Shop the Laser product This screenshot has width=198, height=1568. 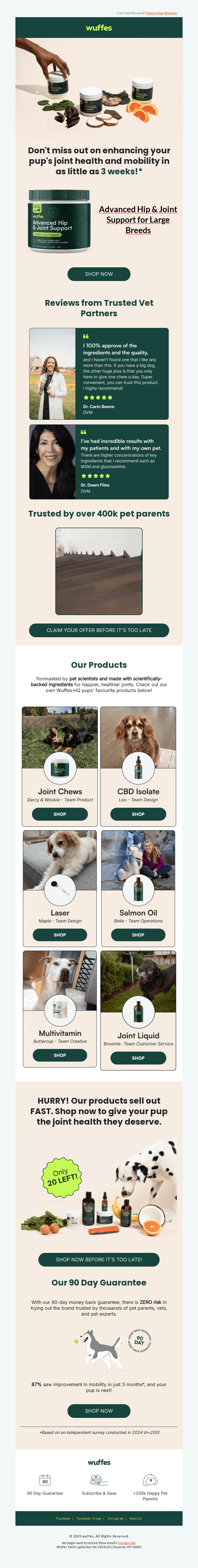click(59, 934)
